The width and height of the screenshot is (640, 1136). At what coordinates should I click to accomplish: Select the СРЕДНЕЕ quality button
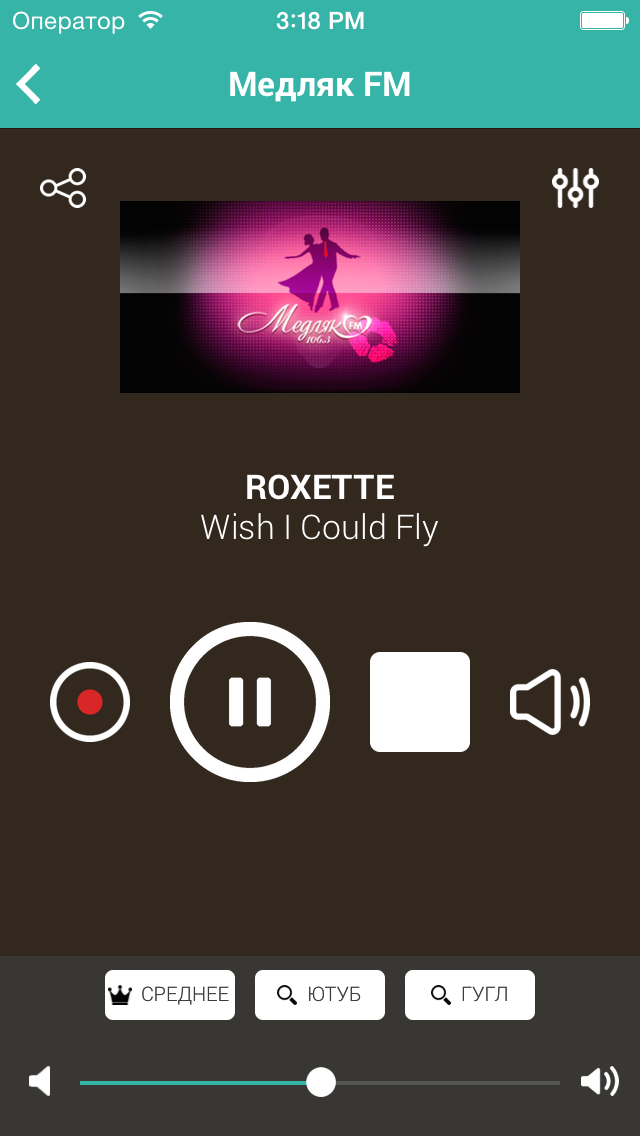pyautogui.click(x=170, y=995)
